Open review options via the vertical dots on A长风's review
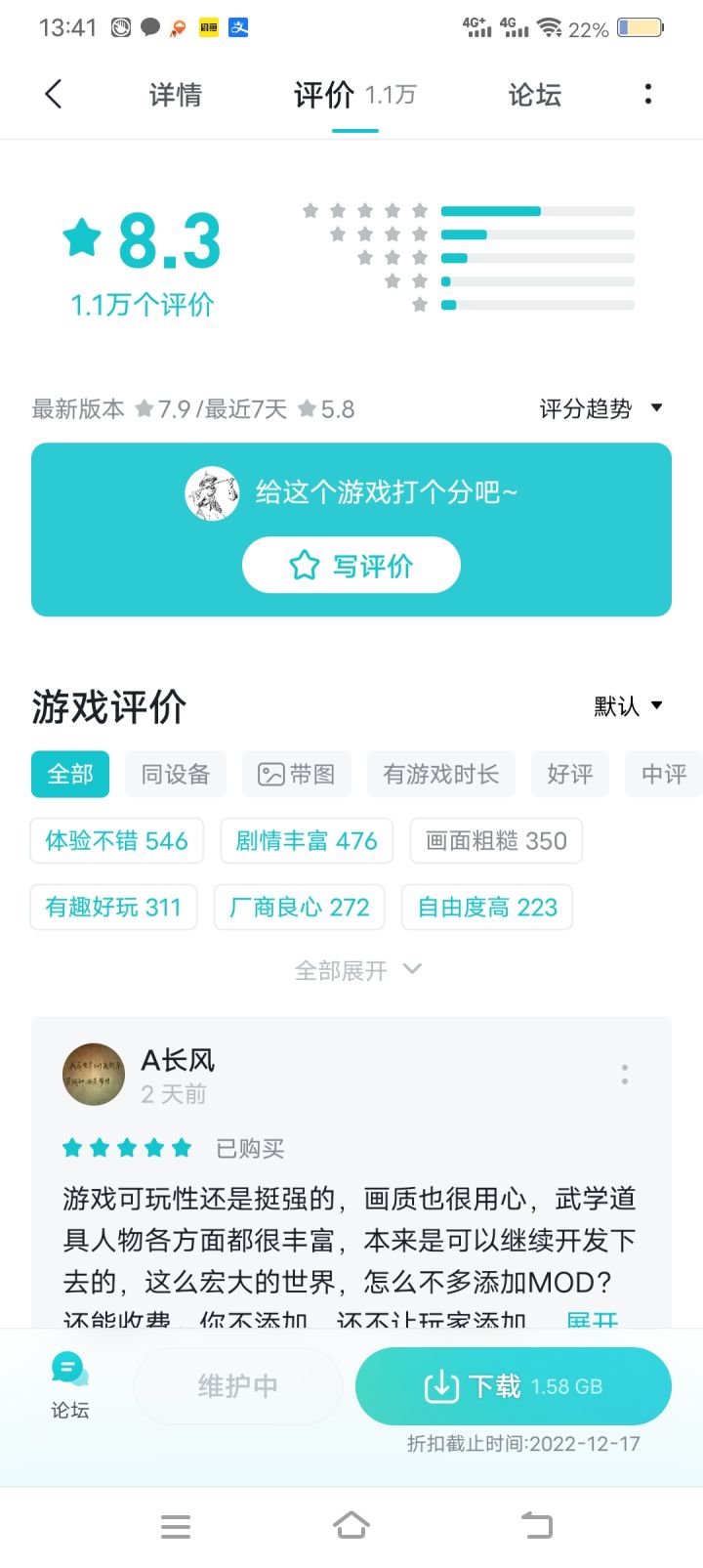 coord(624,1072)
